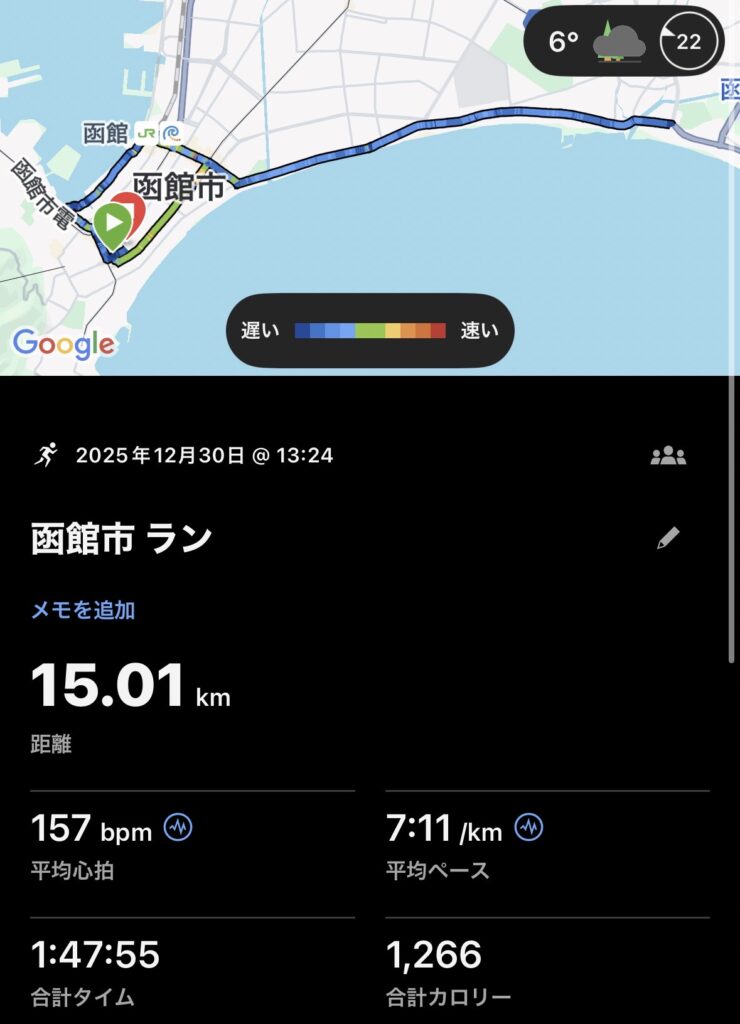Open the pace info icon beside 7:11 /km
Viewport: 740px width, 1024px height.
tap(529, 827)
